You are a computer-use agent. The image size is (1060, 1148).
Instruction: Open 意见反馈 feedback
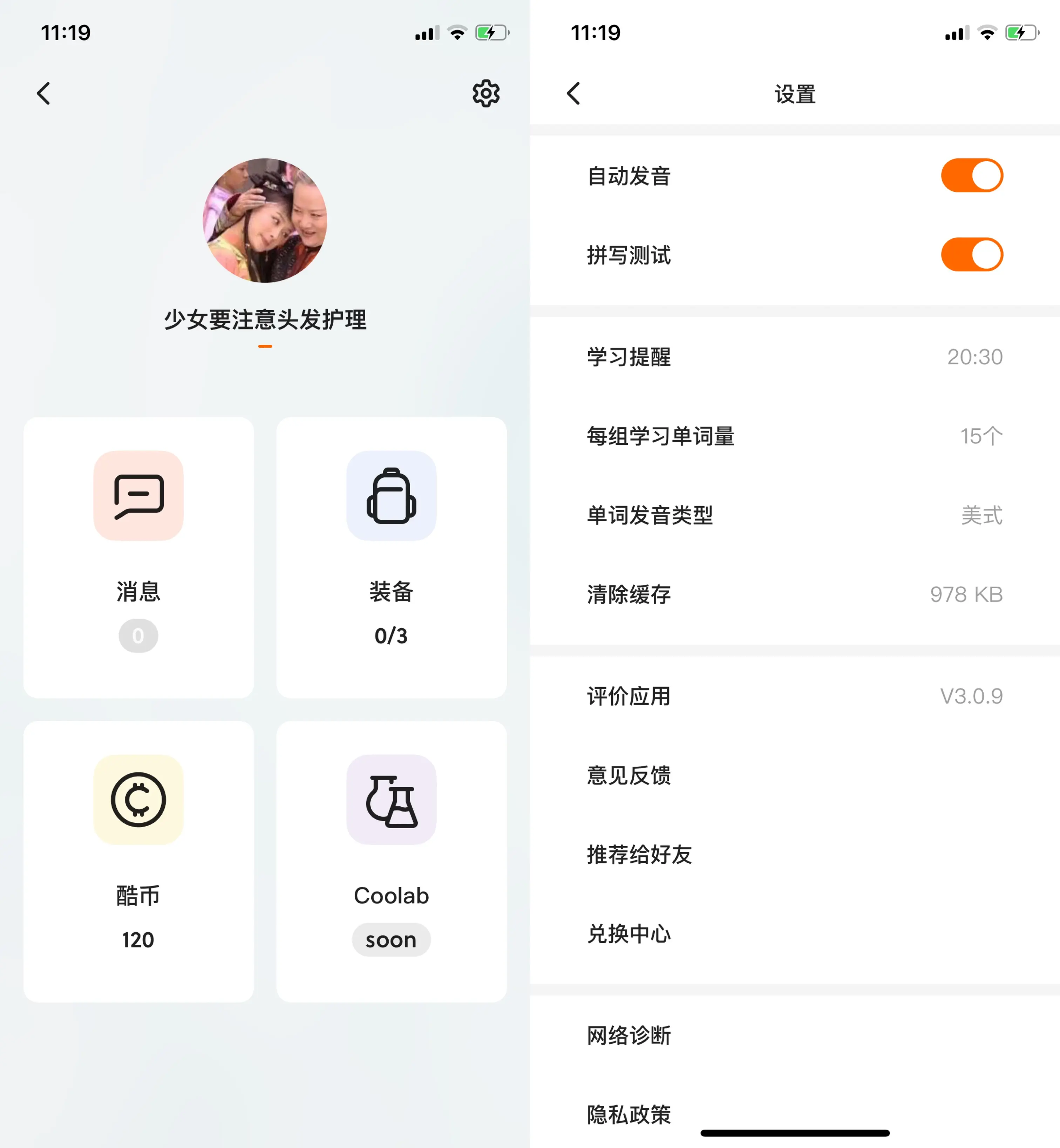pyautogui.click(x=794, y=775)
